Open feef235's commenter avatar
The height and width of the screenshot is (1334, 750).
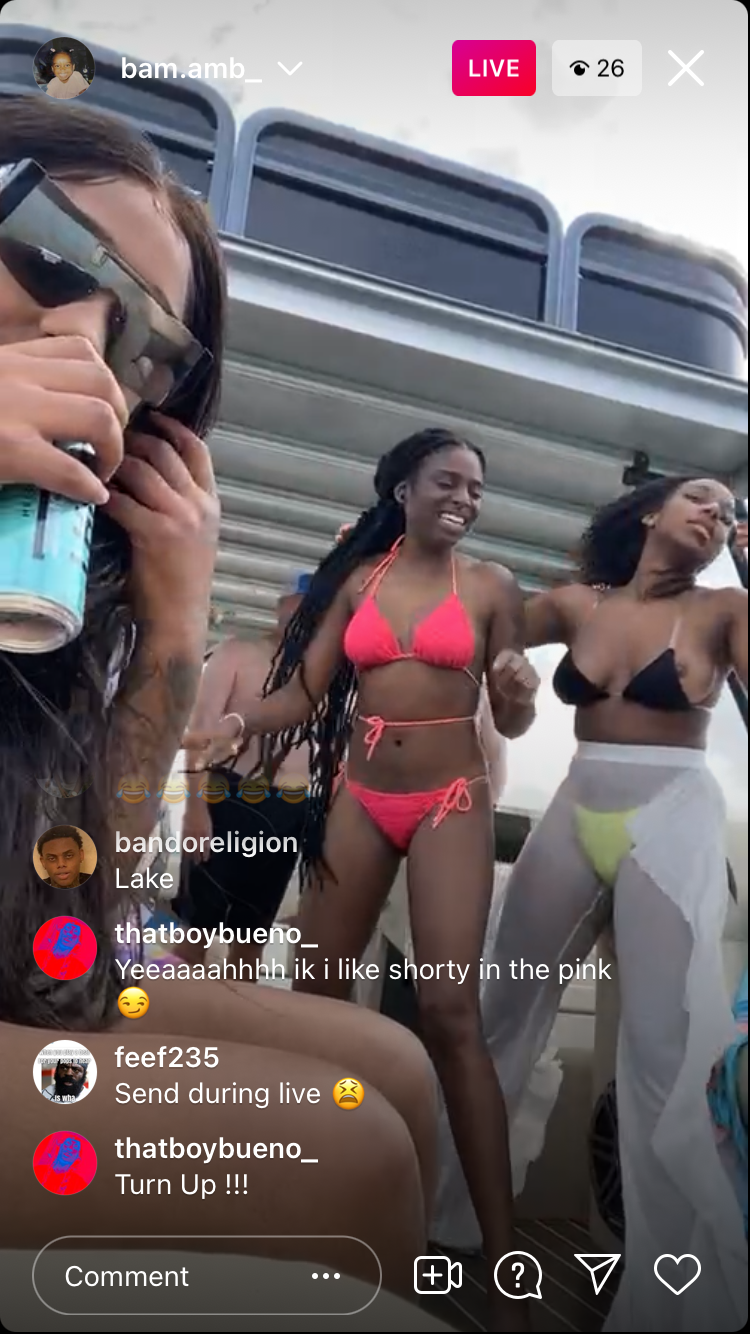click(65, 1072)
